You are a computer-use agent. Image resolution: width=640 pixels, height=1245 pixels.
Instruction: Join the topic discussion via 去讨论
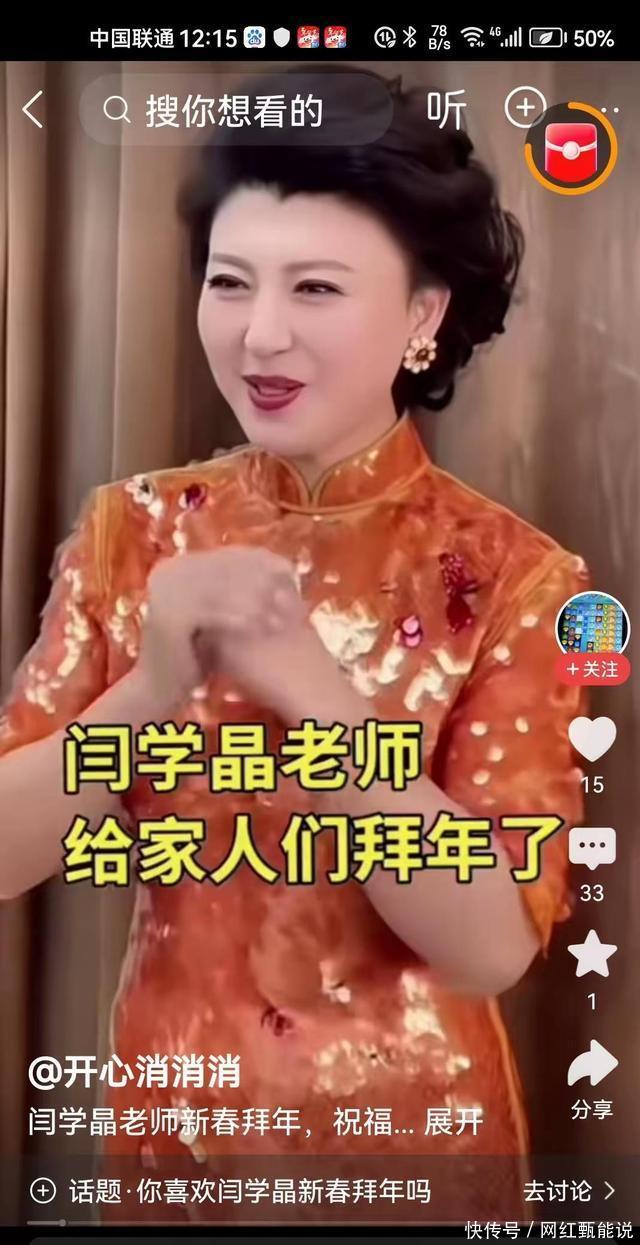tap(570, 1191)
